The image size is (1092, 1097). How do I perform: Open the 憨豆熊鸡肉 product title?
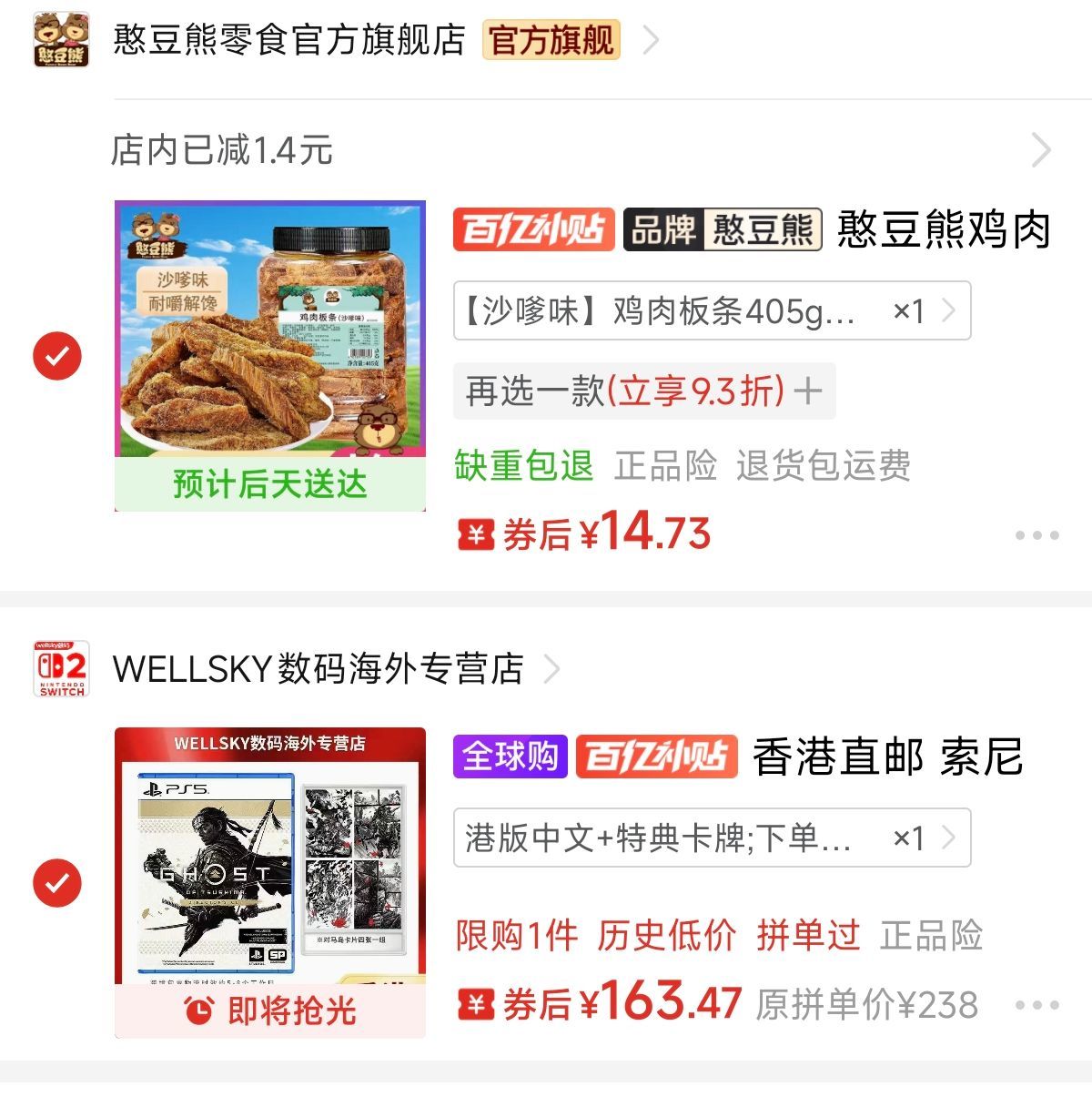[x=943, y=229]
